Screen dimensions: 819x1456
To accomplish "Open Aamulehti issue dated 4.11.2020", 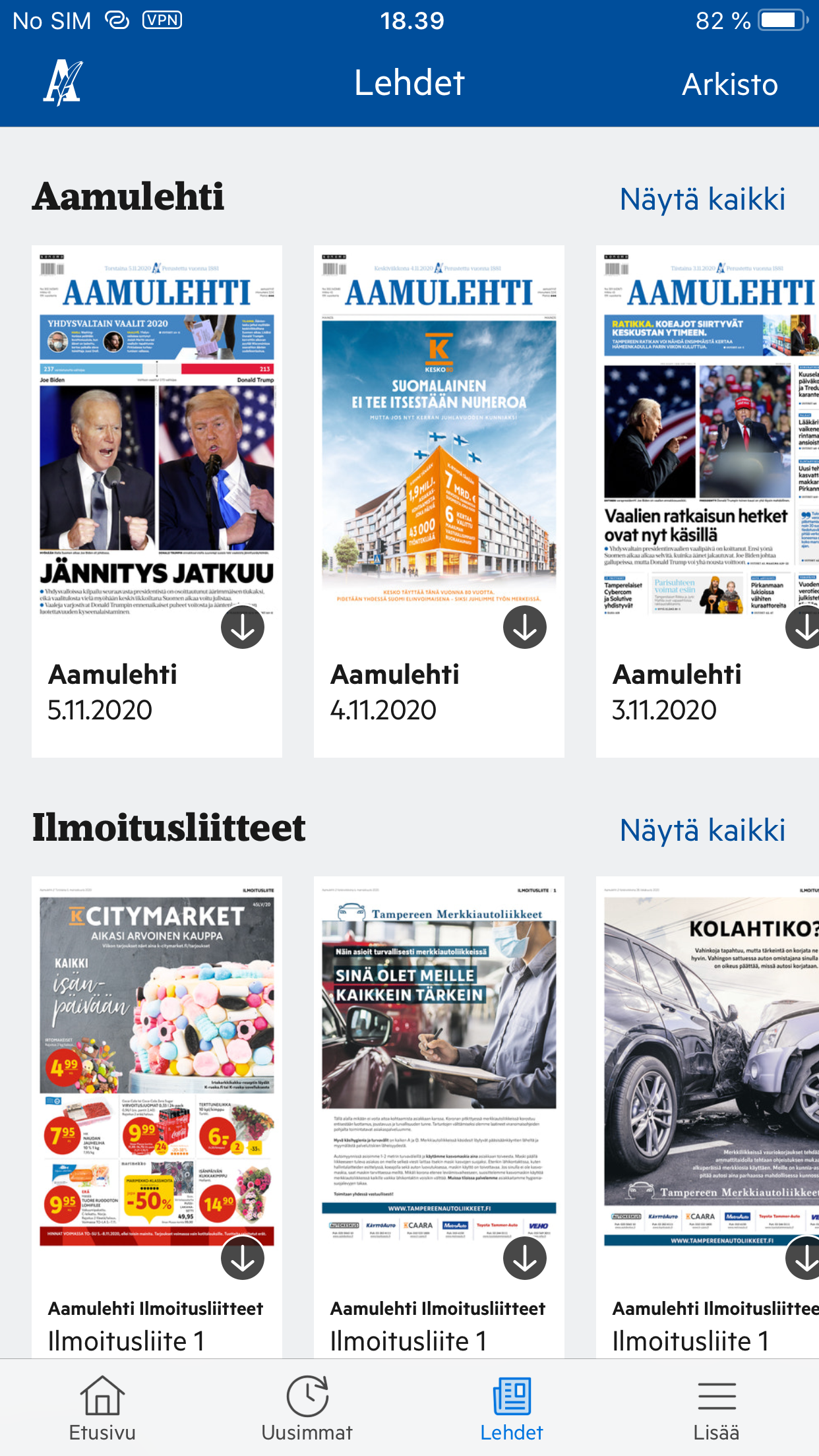I will point(439,501).
